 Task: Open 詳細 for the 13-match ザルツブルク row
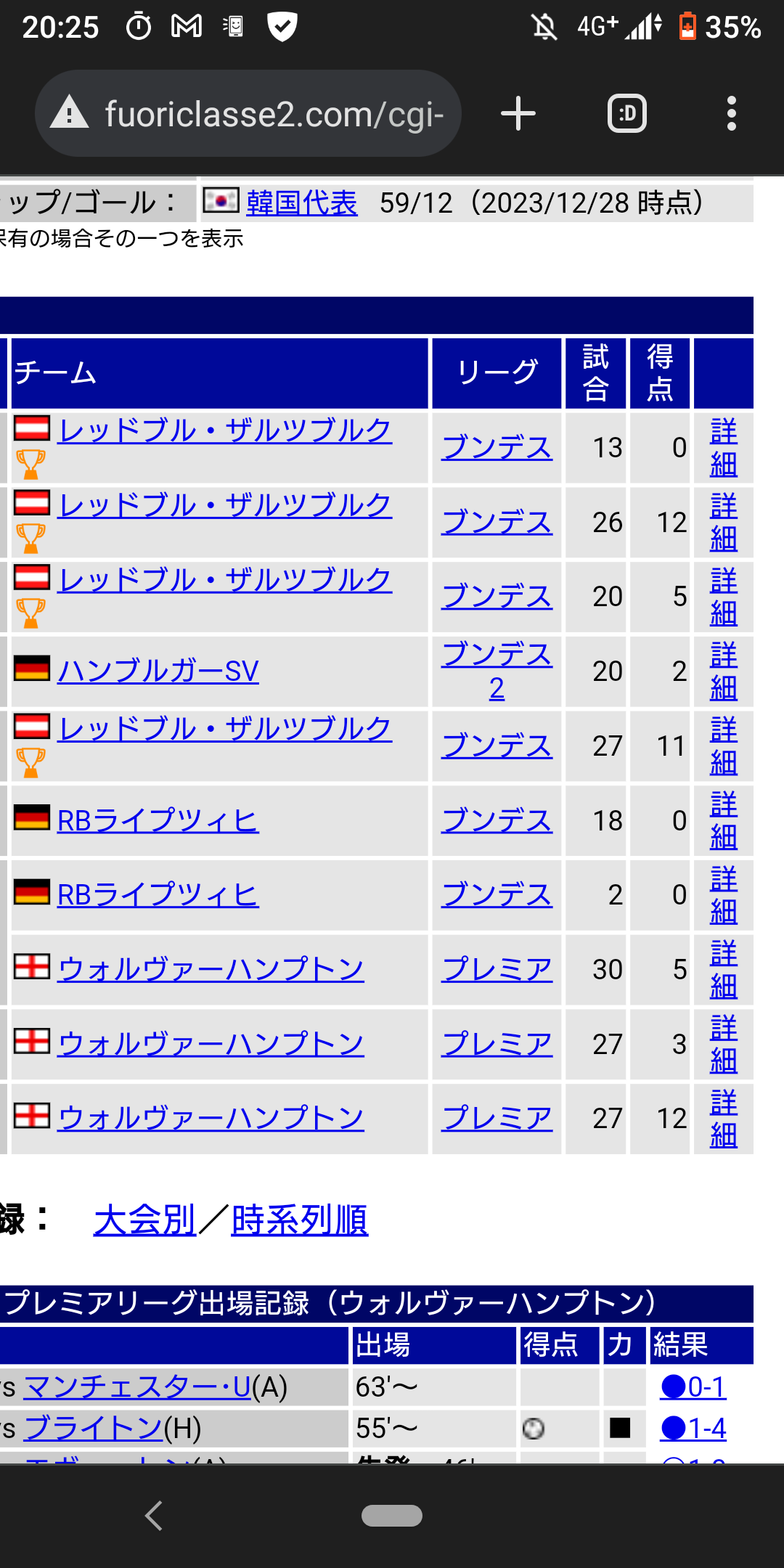(x=723, y=447)
